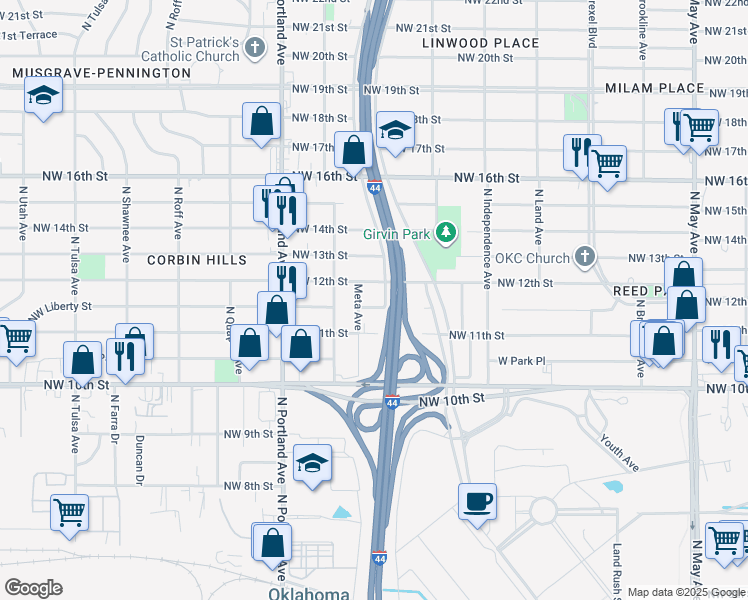748x600 pixels.
Task: Open restaurant marker on NW 12th St at Portland
Action: [287, 280]
